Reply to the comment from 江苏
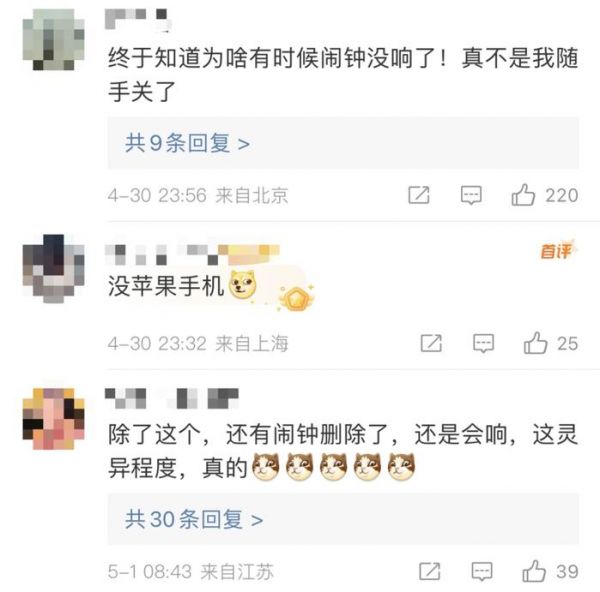This screenshot has height=592, width=600. 483,572
